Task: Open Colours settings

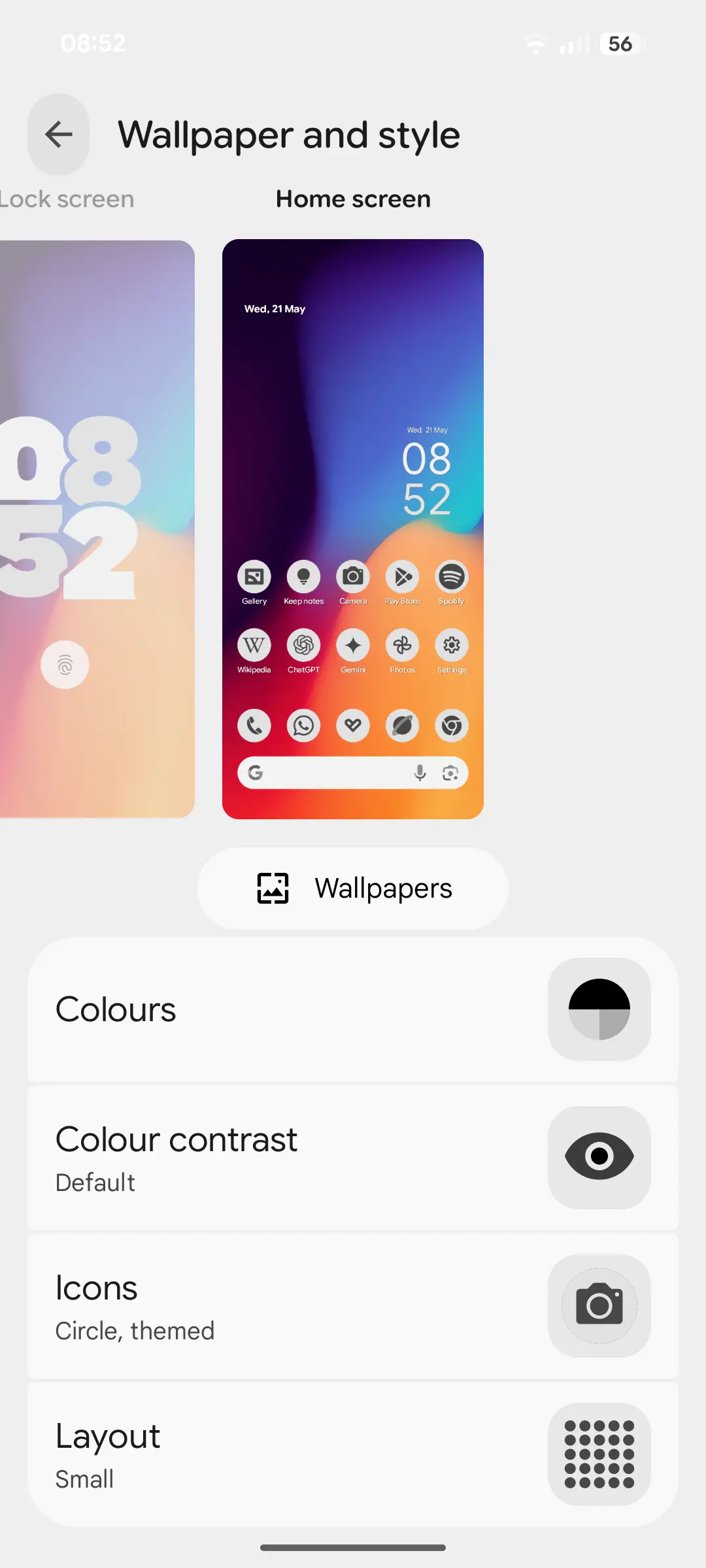Action: (353, 1009)
